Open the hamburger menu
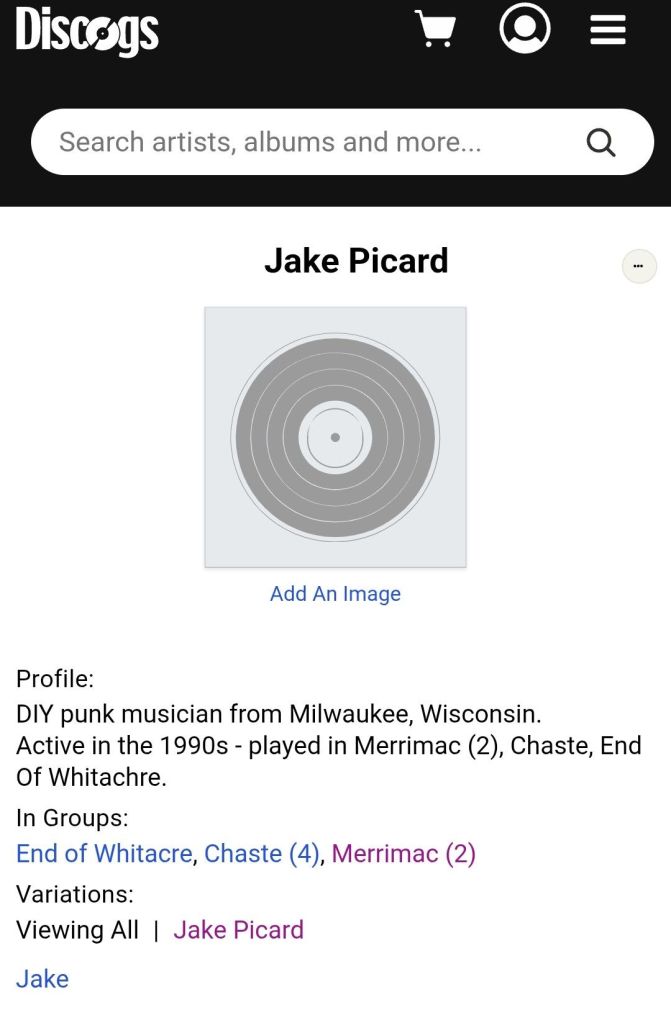The image size is (671, 1023). [x=608, y=30]
